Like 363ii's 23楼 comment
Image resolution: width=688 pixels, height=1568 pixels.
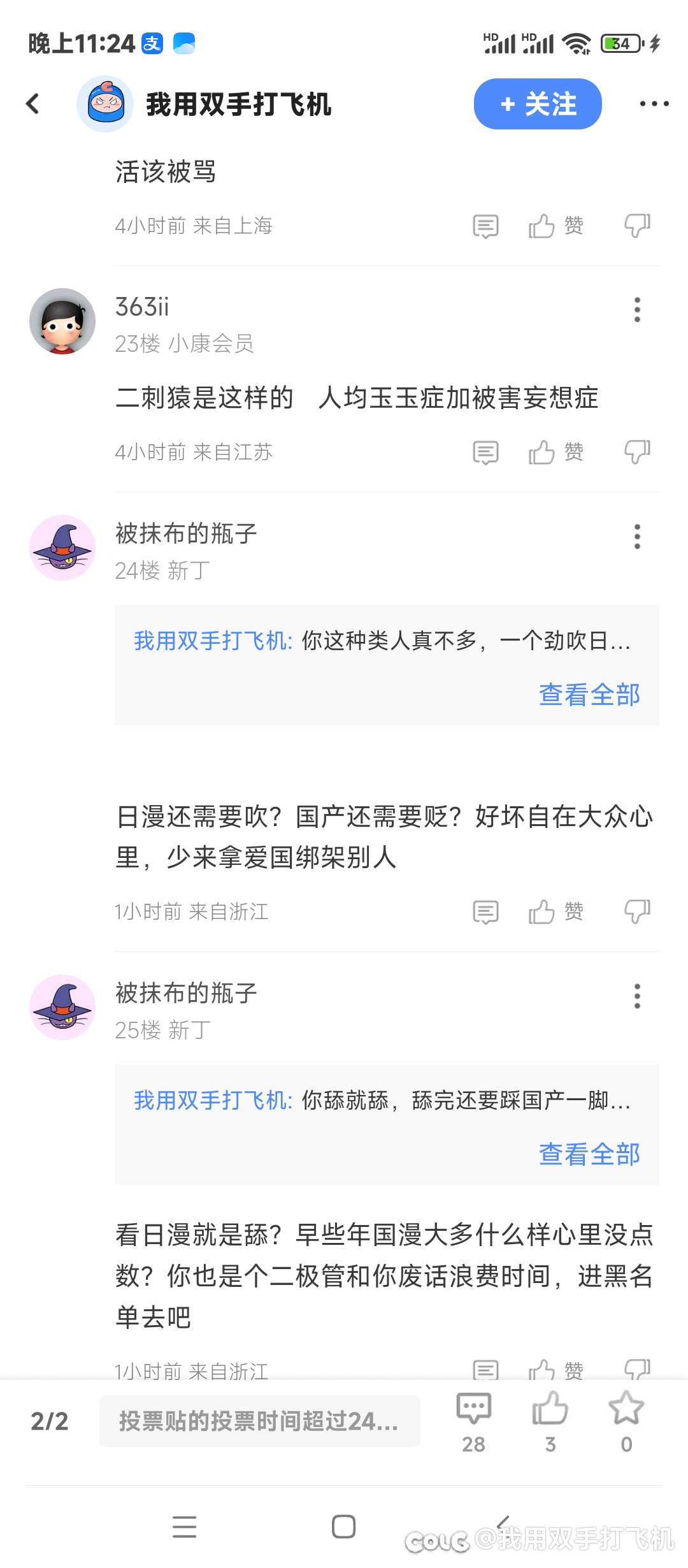coord(555,453)
